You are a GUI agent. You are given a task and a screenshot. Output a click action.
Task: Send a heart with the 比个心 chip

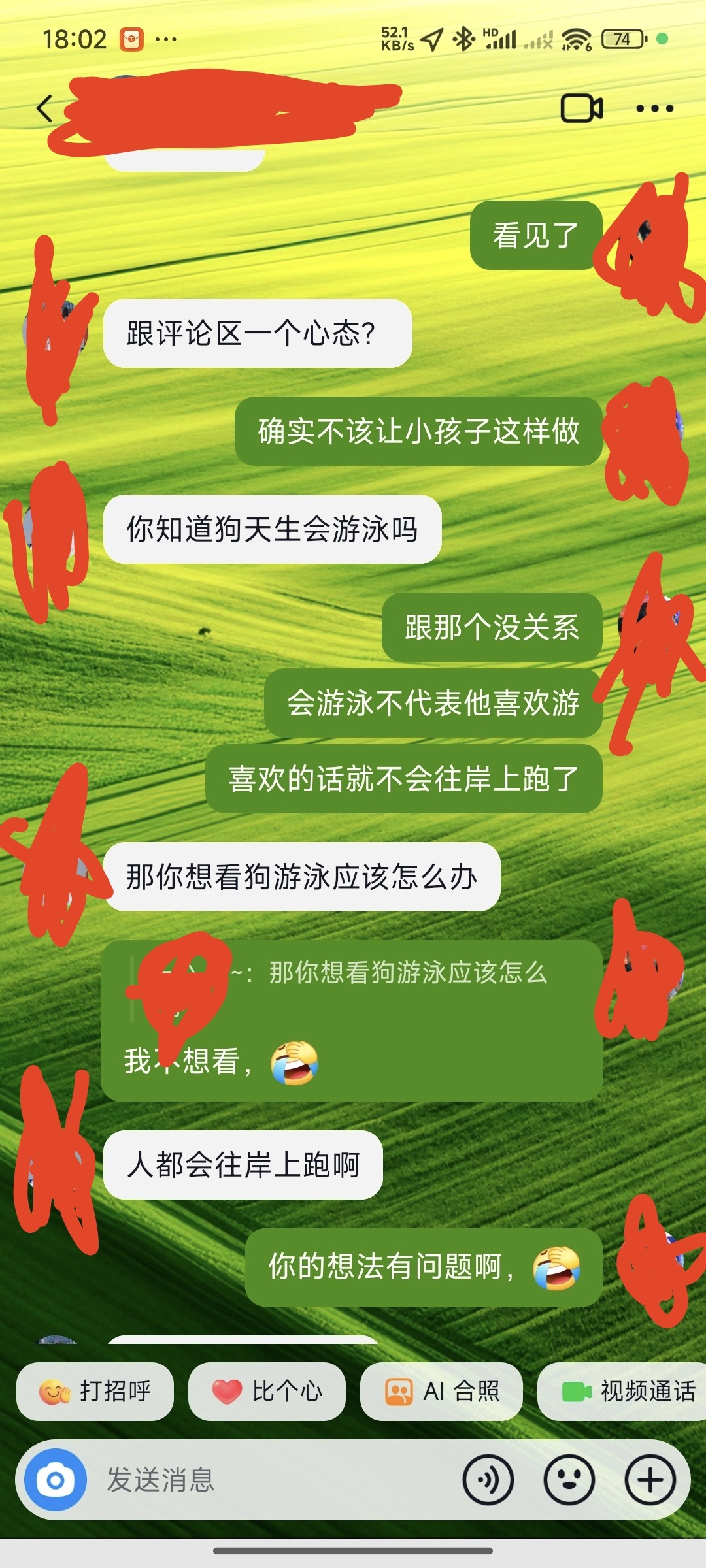pyautogui.click(x=267, y=1391)
